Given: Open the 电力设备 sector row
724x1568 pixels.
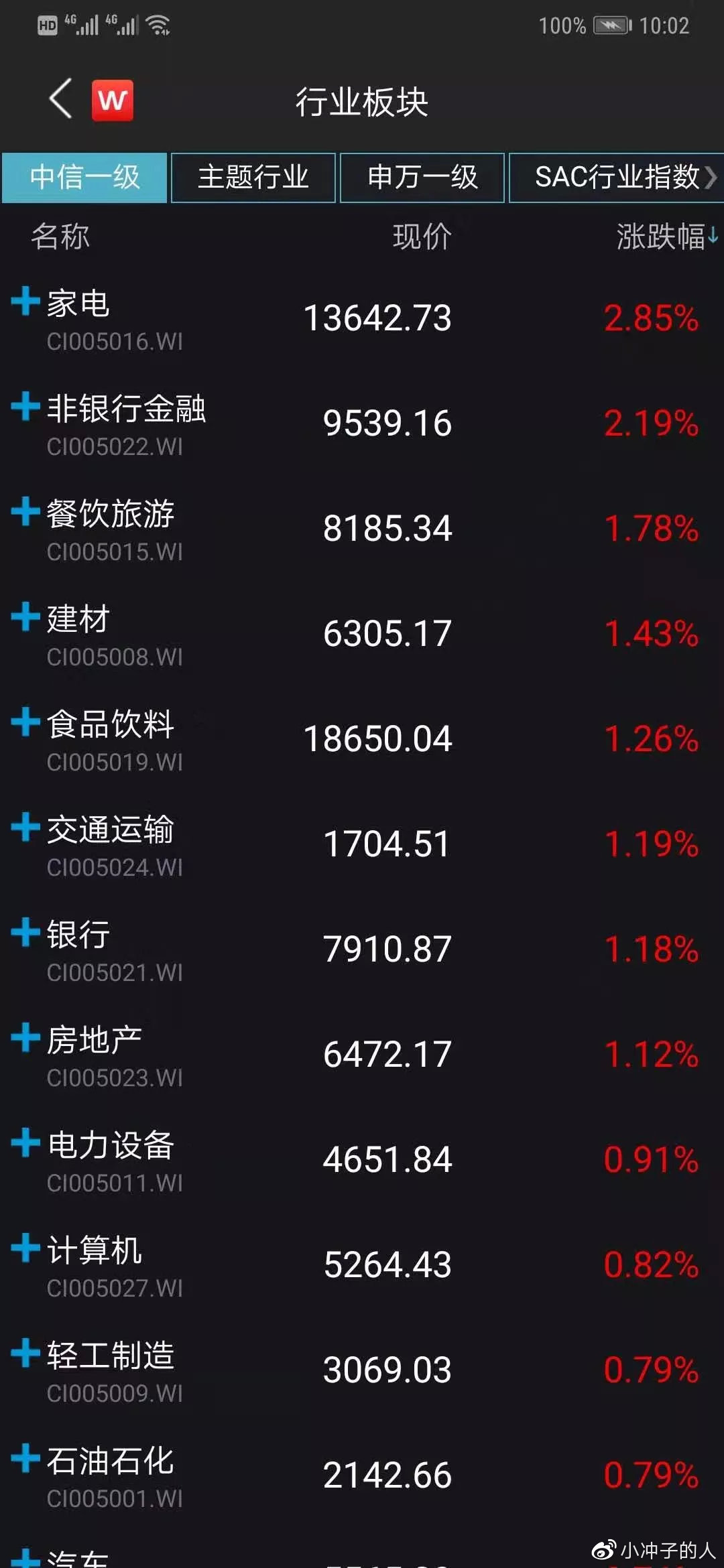Looking at the screenshot, I should (x=362, y=1160).
